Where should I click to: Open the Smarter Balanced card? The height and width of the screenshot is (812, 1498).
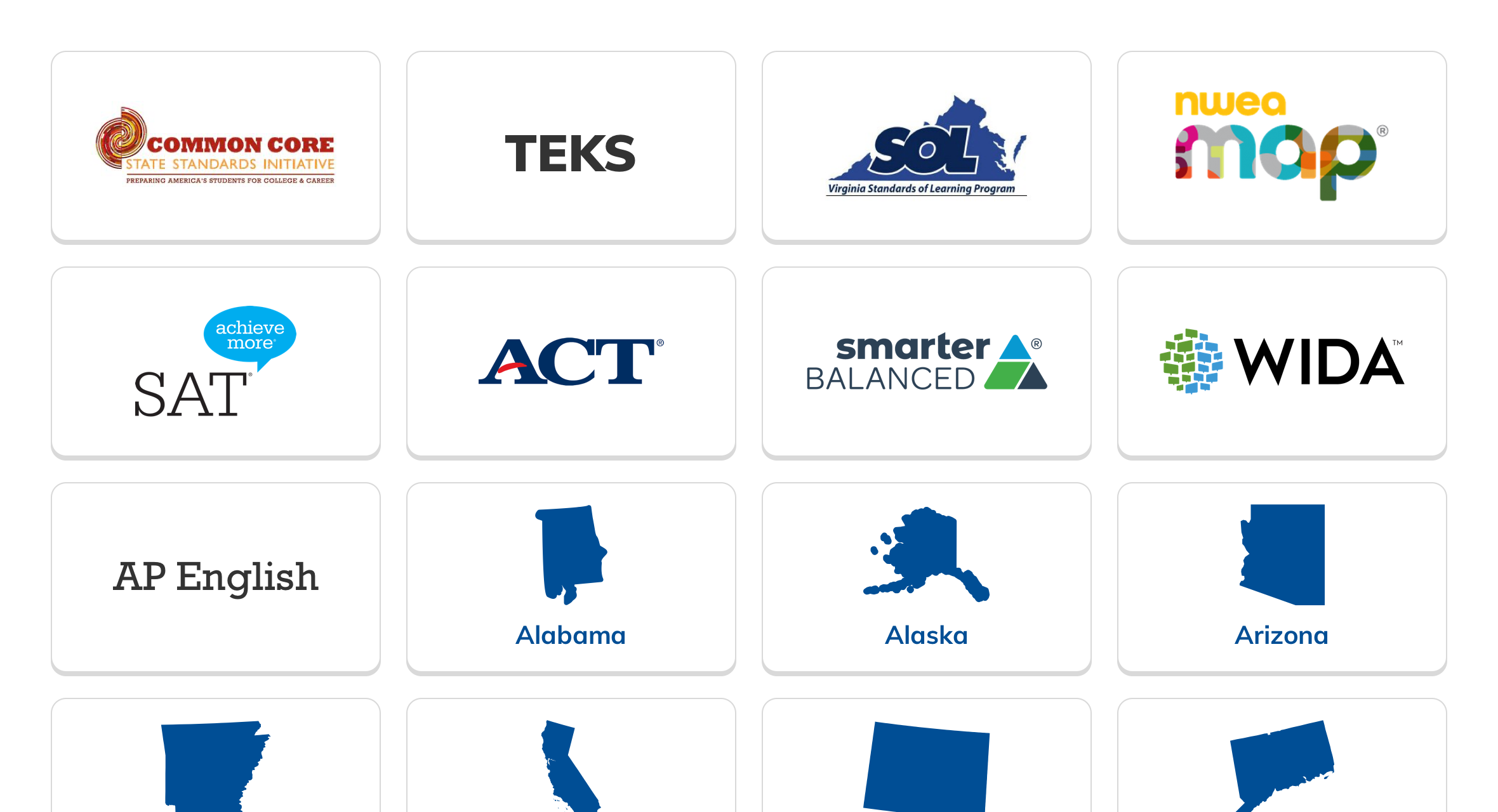(926, 362)
